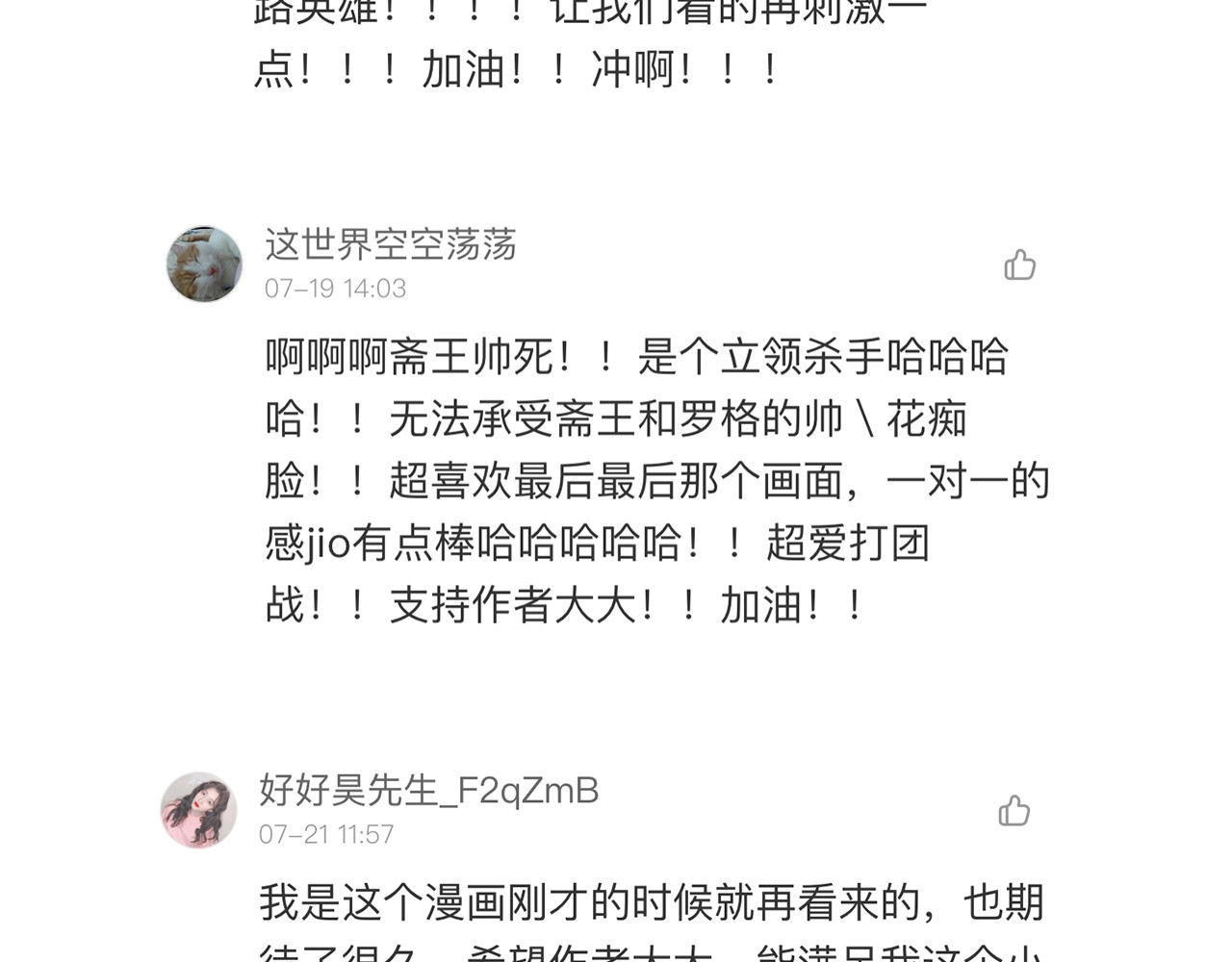
Task: Like the comment by 好好昊先生_F2qZmB
Action: click(x=1014, y=811)
